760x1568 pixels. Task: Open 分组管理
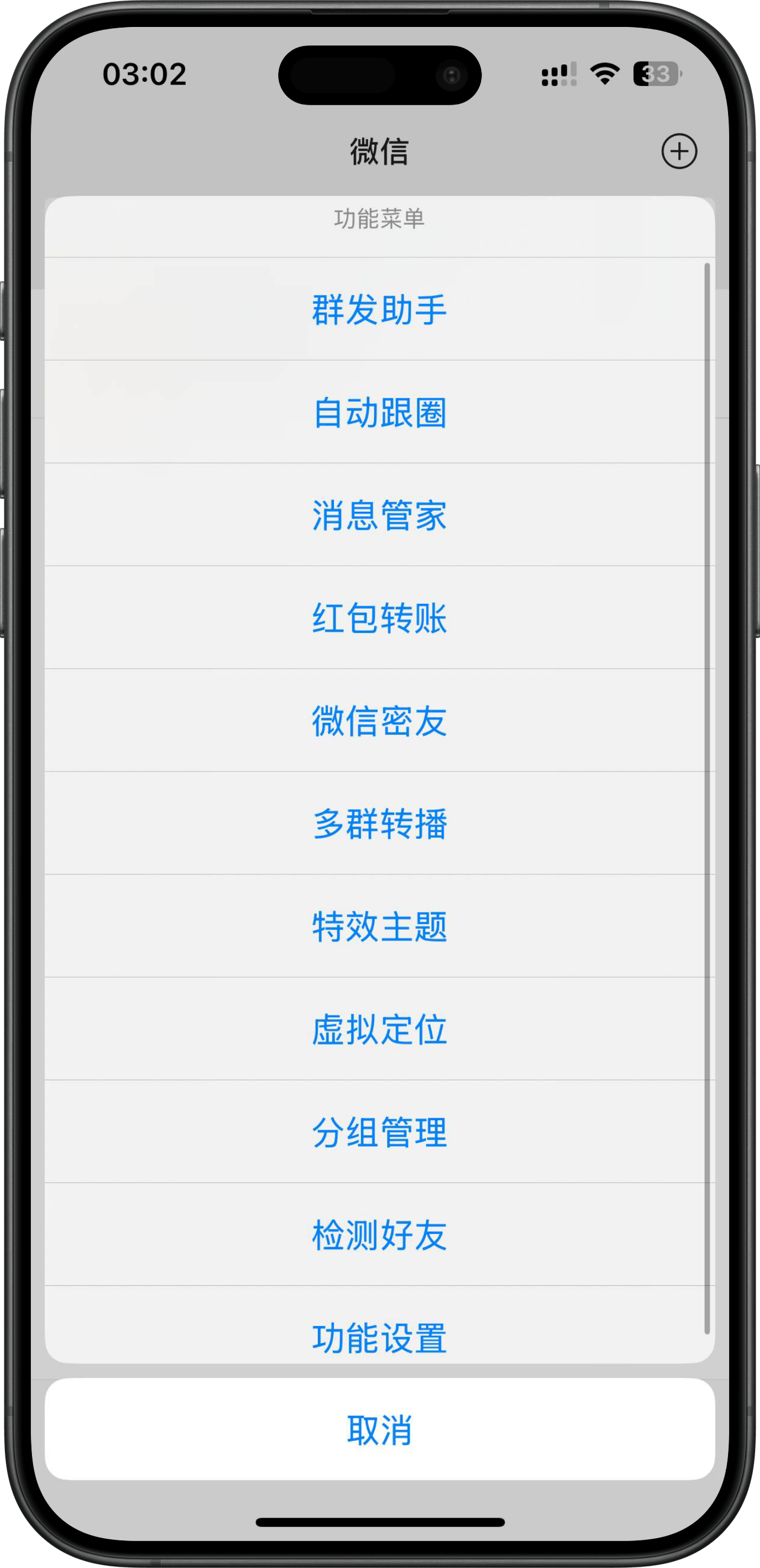coord(379,1132)
